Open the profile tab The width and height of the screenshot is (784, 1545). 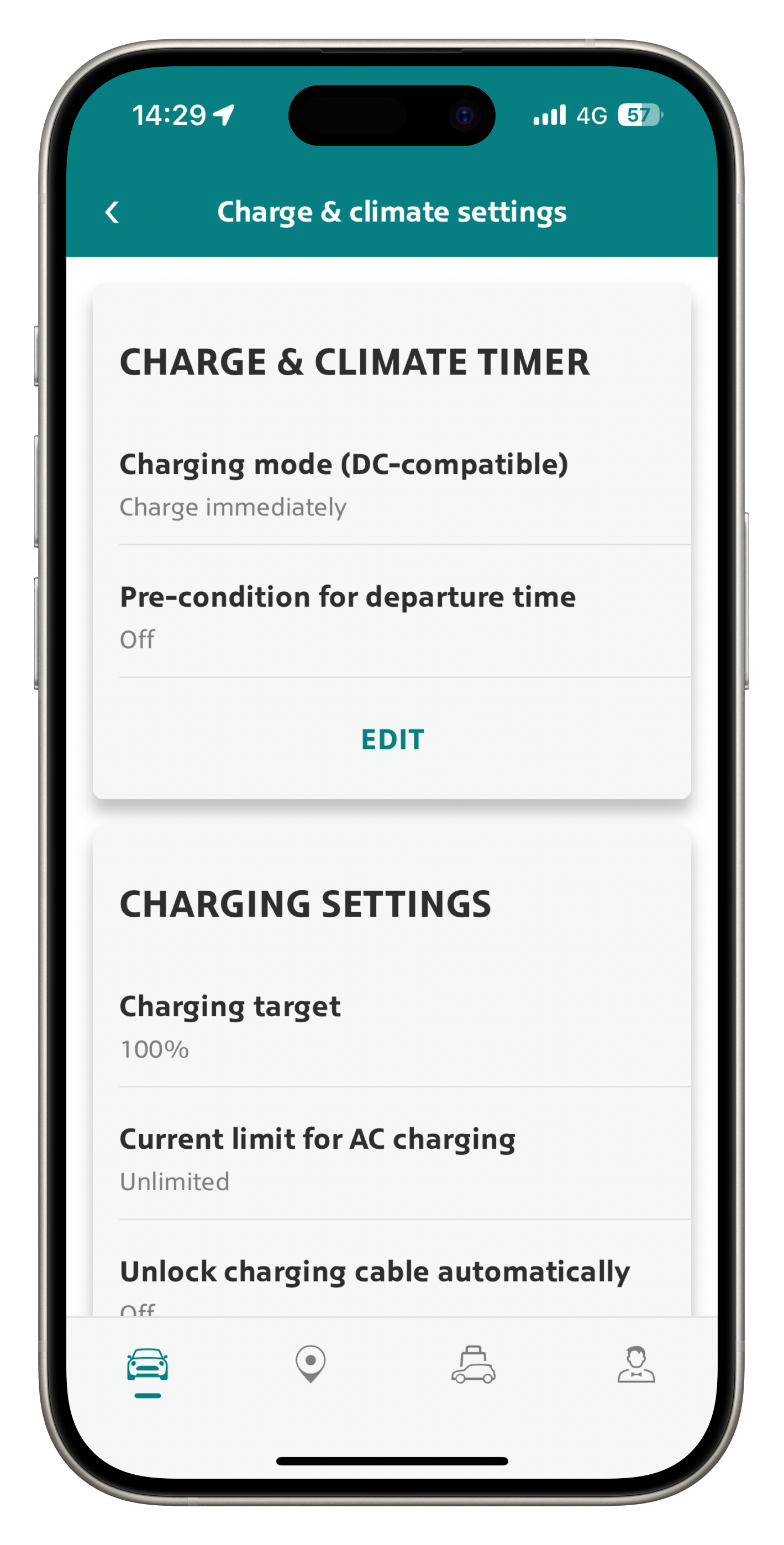tap(636, 1364)
